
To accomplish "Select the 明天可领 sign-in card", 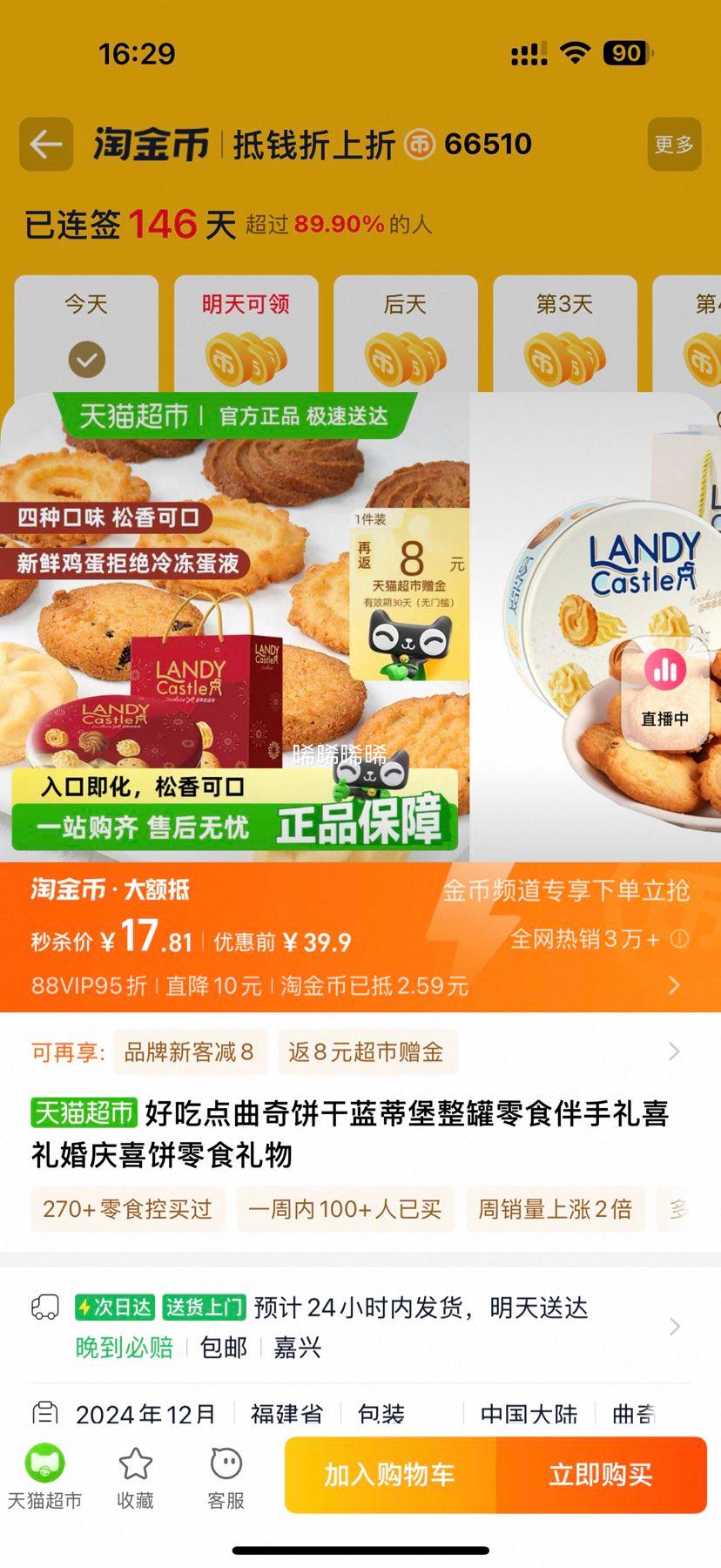I will [x=246, y=335].
